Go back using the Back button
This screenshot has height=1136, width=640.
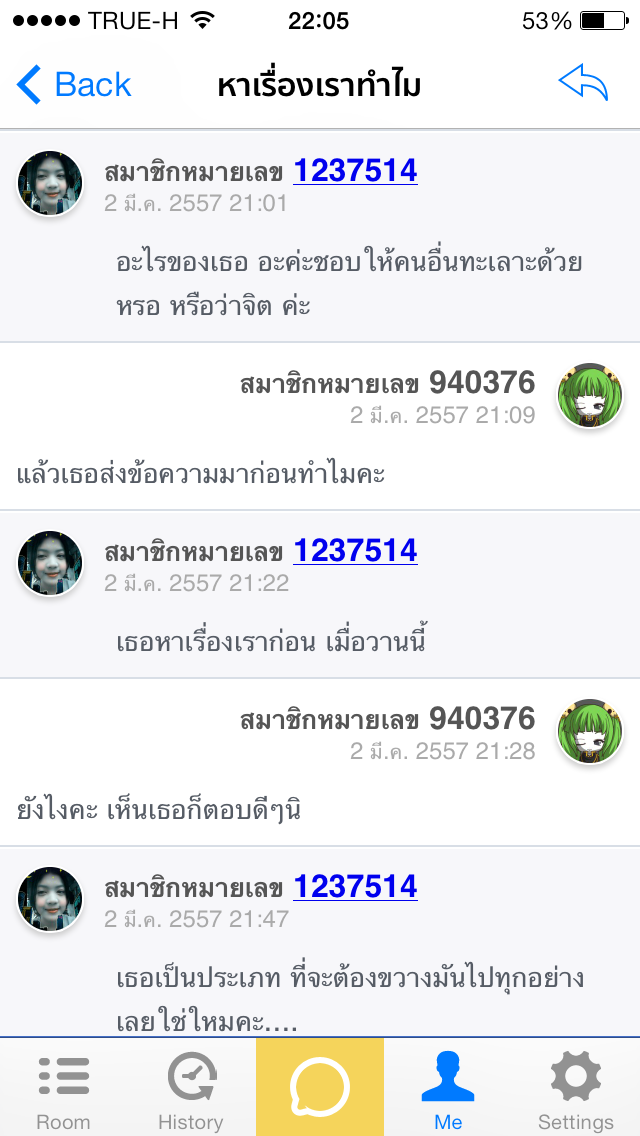coord(75,85)
